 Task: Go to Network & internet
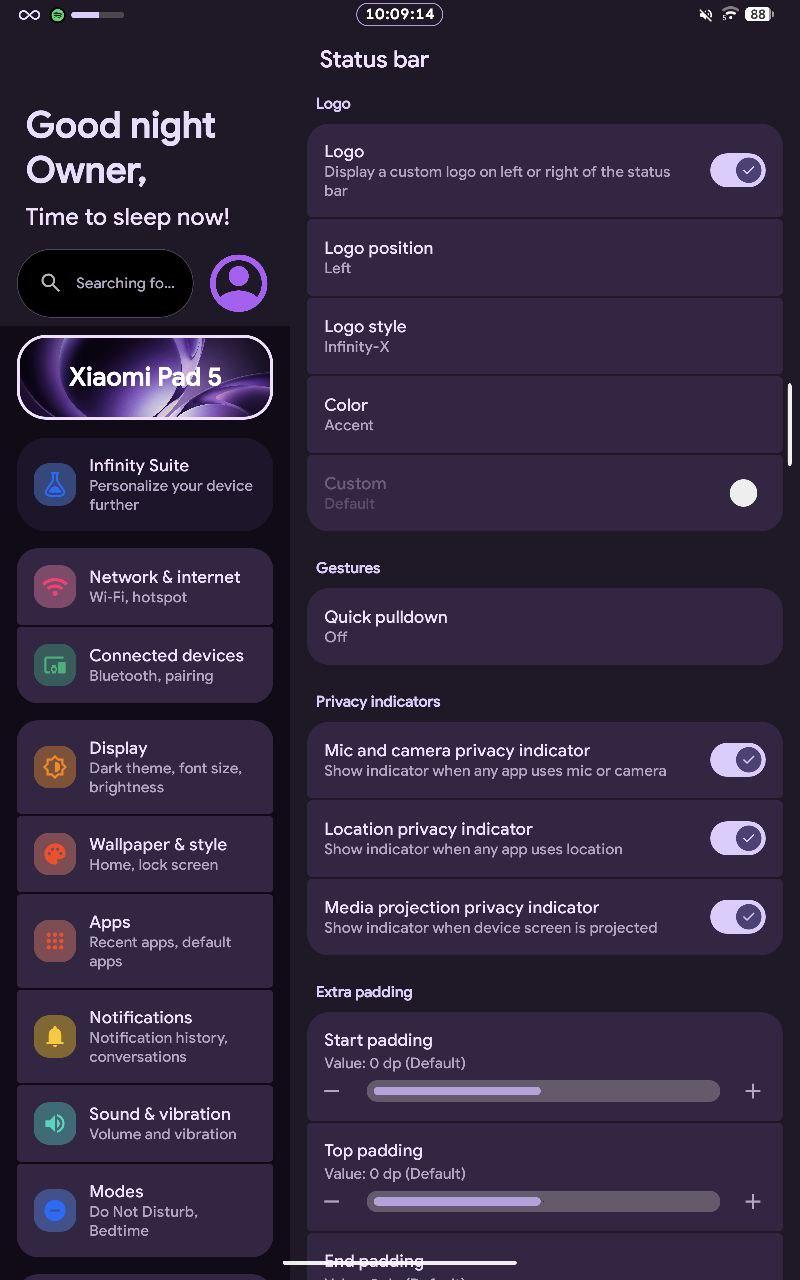(x=145, y=586)
